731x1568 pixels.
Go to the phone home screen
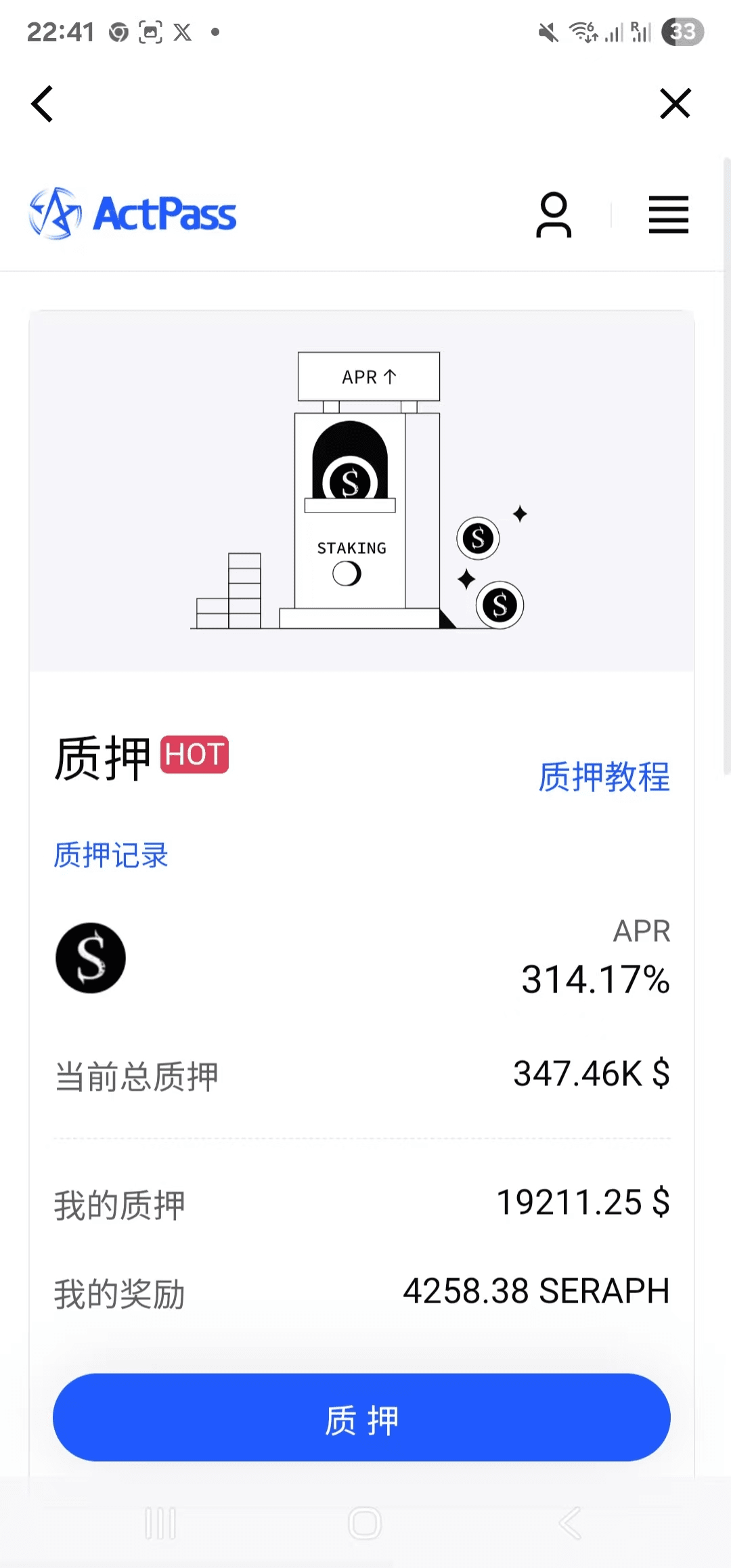[365, 1523]
